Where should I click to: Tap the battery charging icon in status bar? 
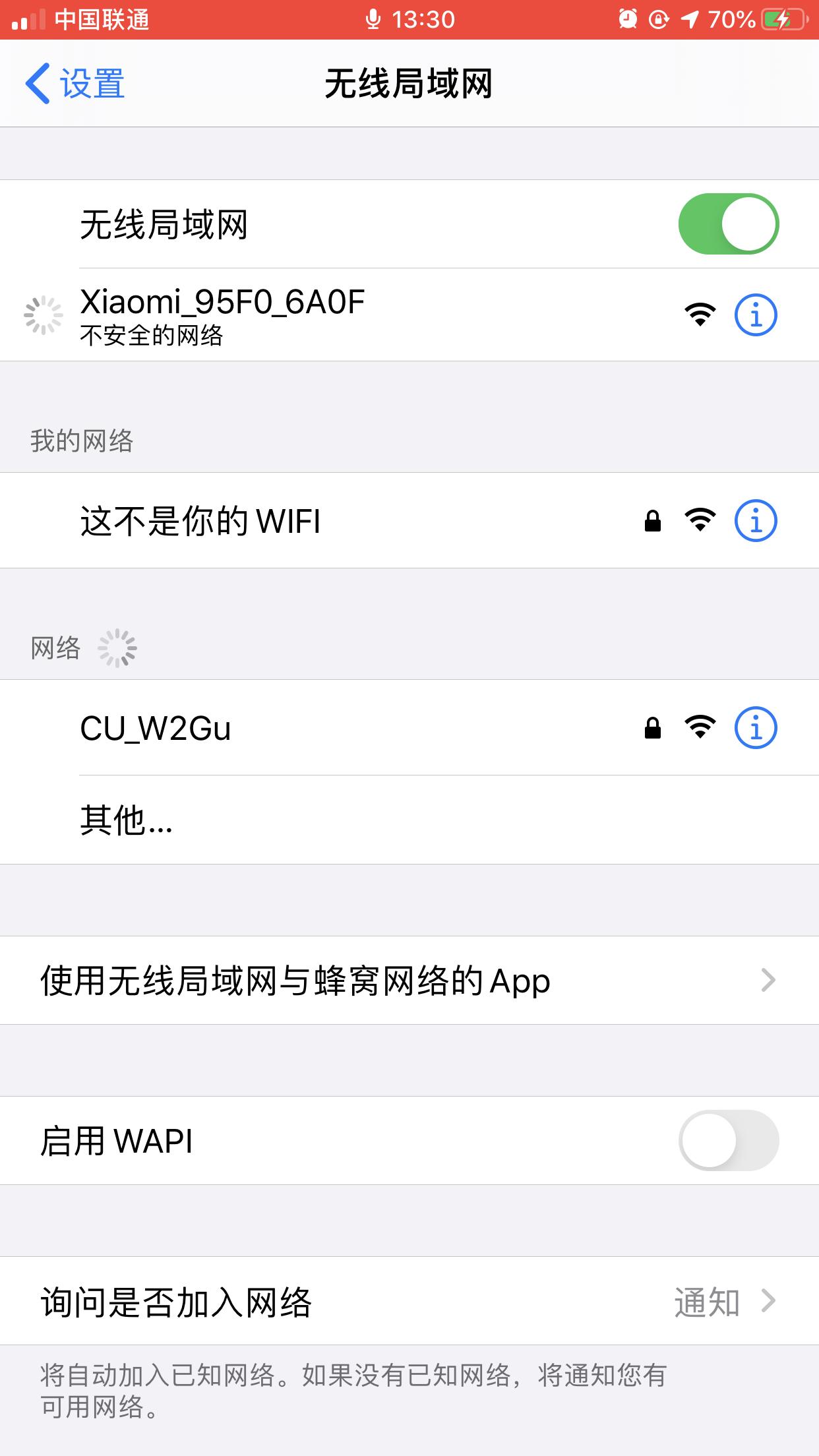[780, 20]
